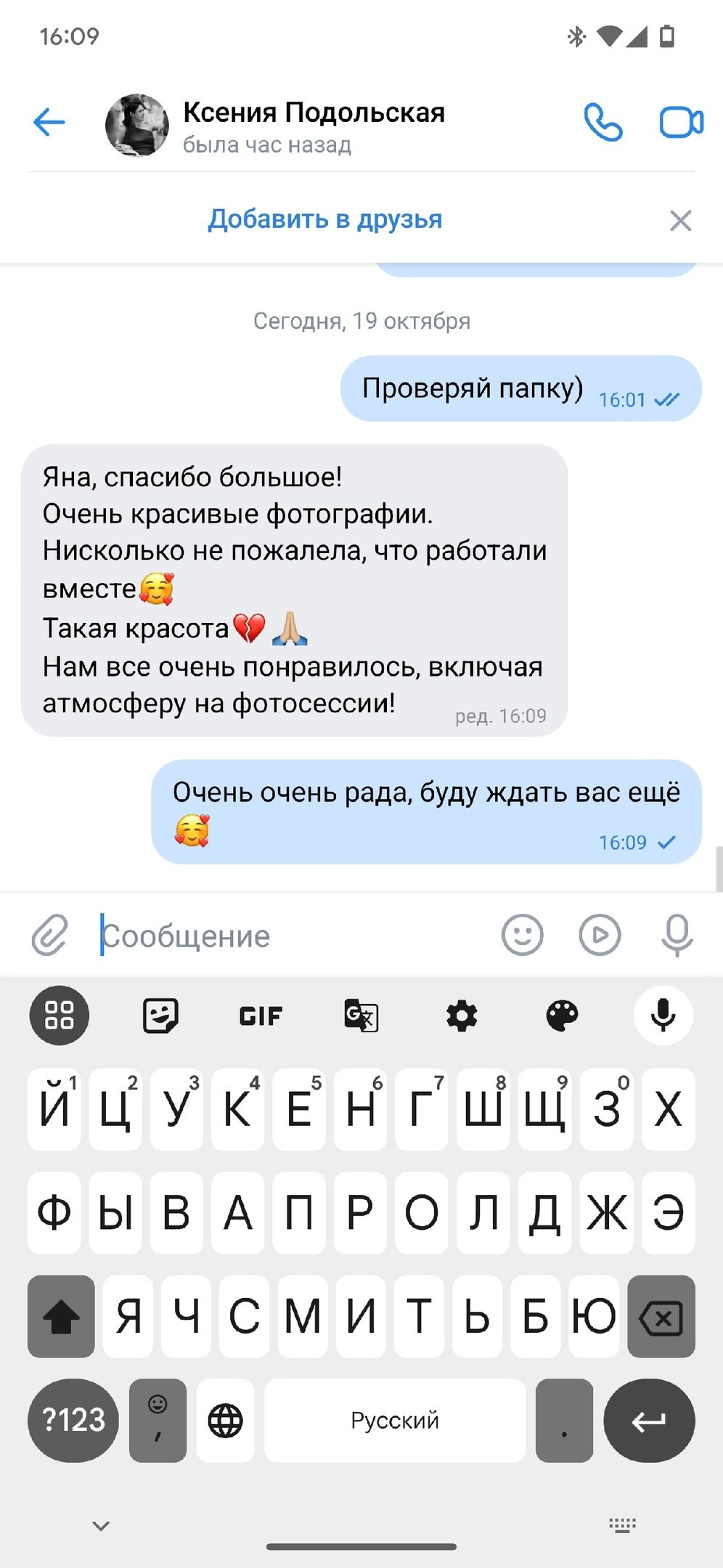The height and width of the screenshot is (1568, 723).
Task: Open the GIF keyboard panel
Action: coord(261,1016)
